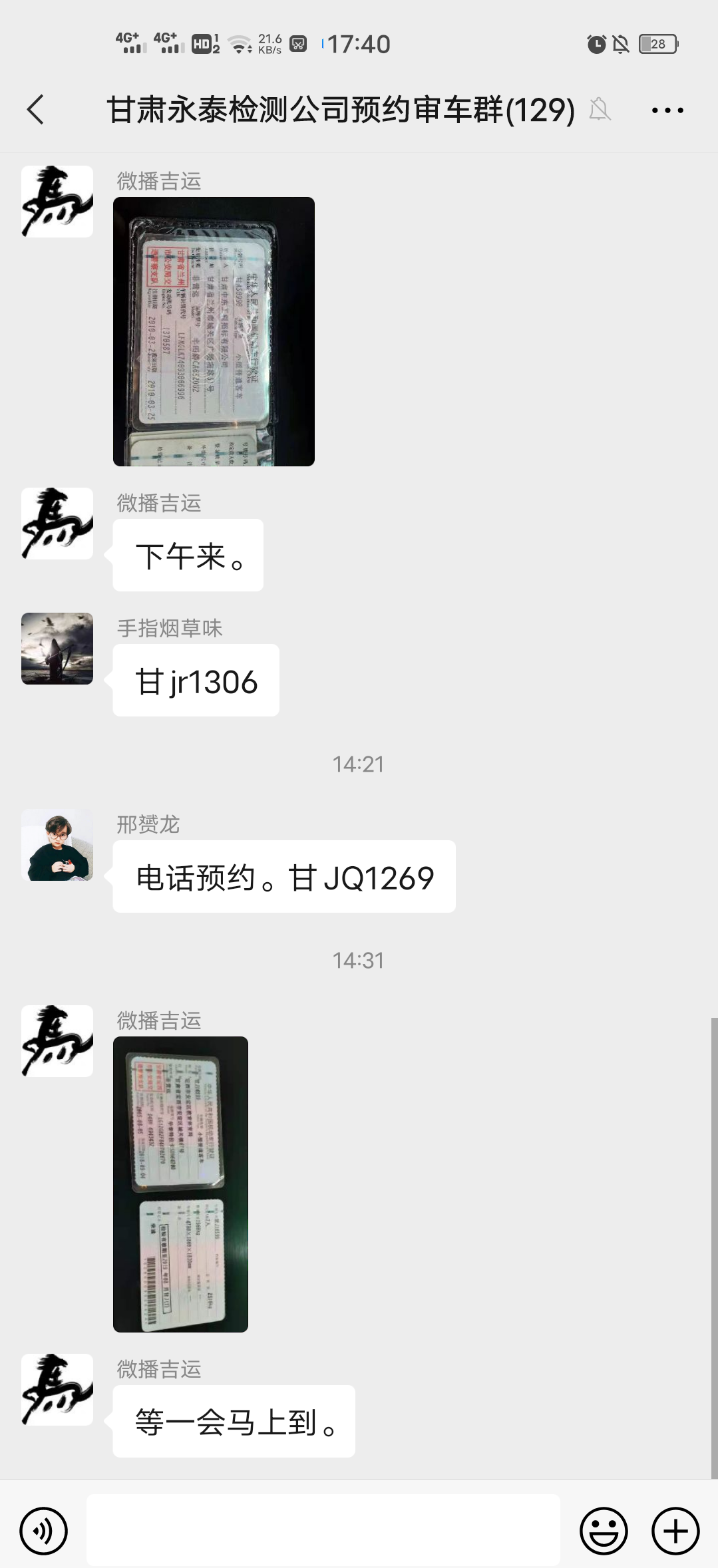Switch to voice message input
This screenshot has height=1568, width=718.
point(44,1531)
